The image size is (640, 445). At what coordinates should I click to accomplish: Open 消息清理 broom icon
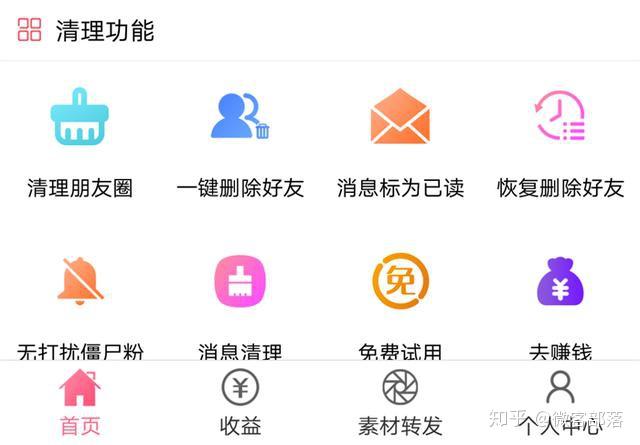click(240, 282)
